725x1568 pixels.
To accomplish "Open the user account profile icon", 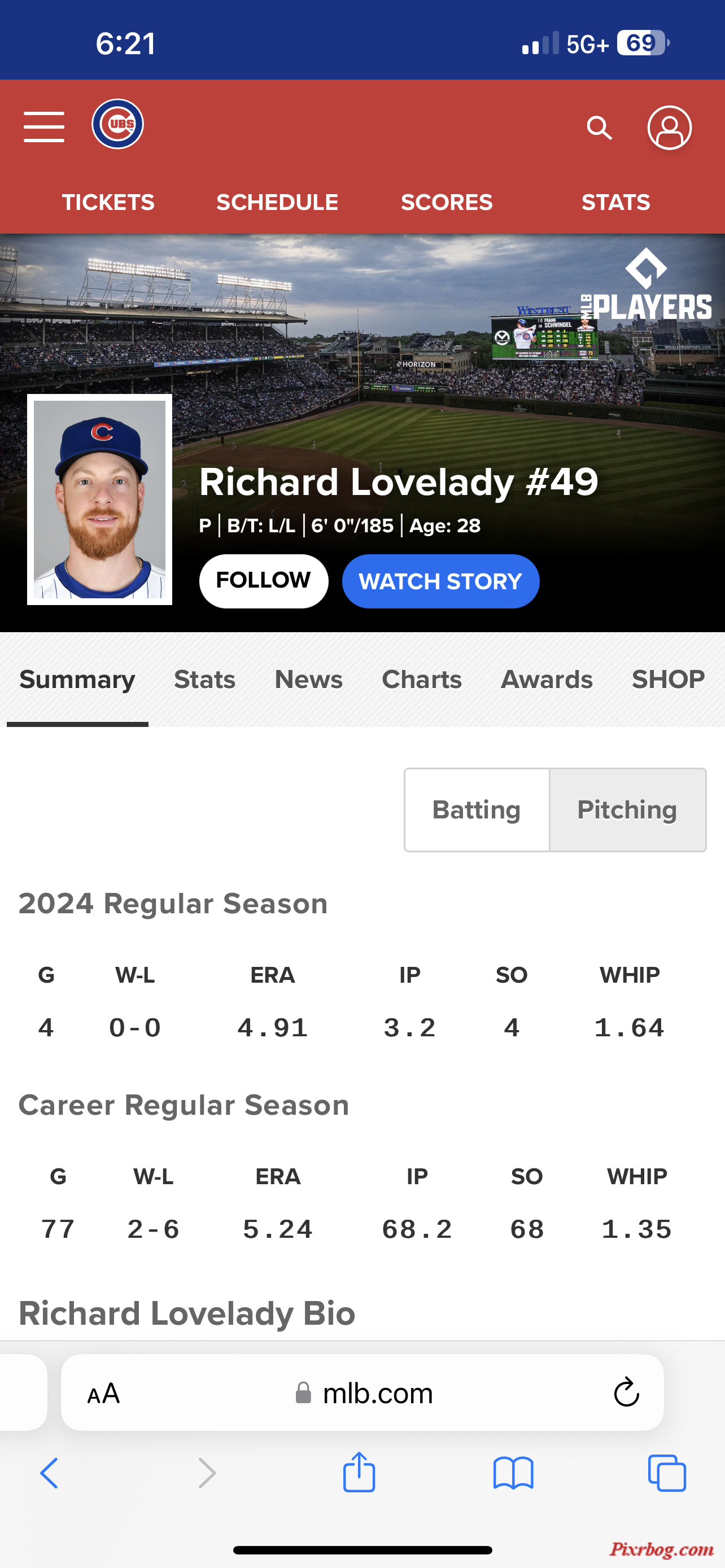I will coord(669,128).
